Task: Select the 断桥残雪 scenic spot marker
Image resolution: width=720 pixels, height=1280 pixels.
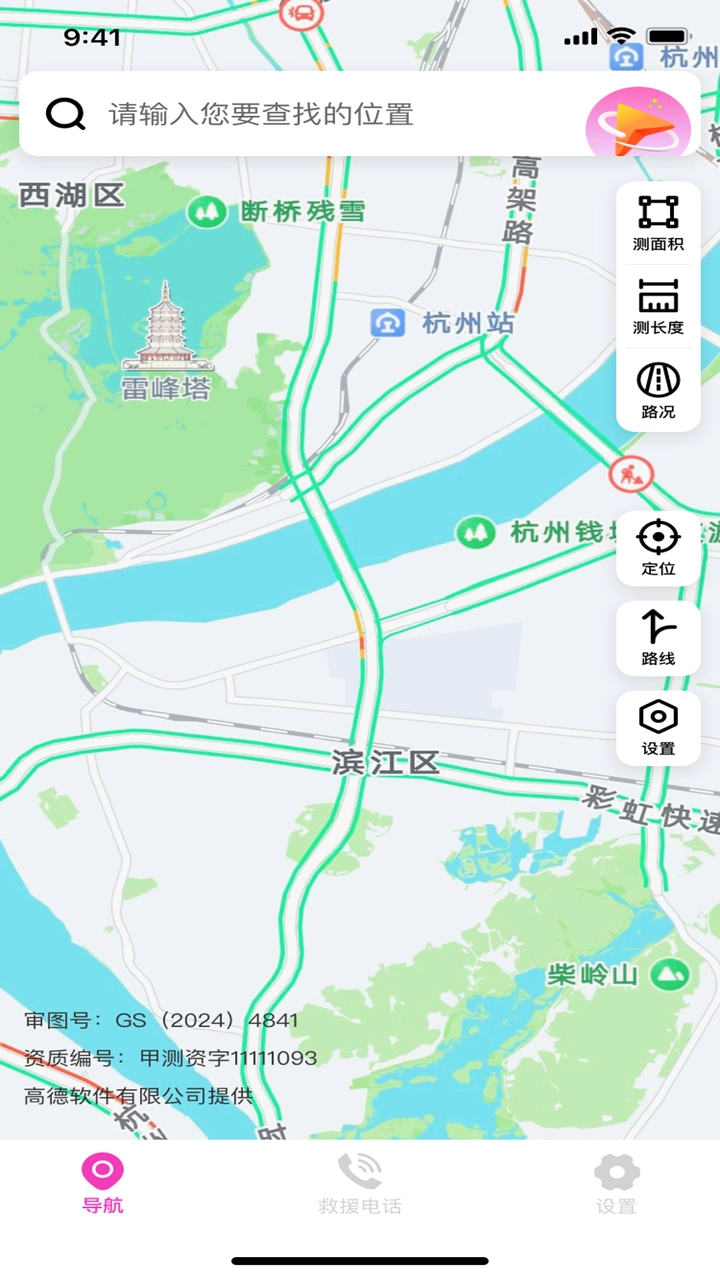Action: click(206, 211)
